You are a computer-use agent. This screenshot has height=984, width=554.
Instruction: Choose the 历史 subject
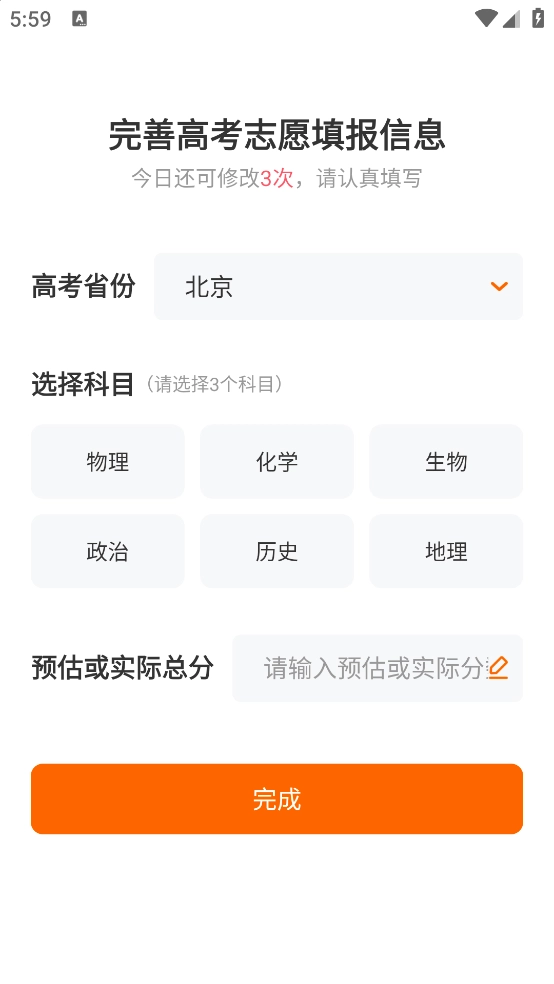point(277,551)
